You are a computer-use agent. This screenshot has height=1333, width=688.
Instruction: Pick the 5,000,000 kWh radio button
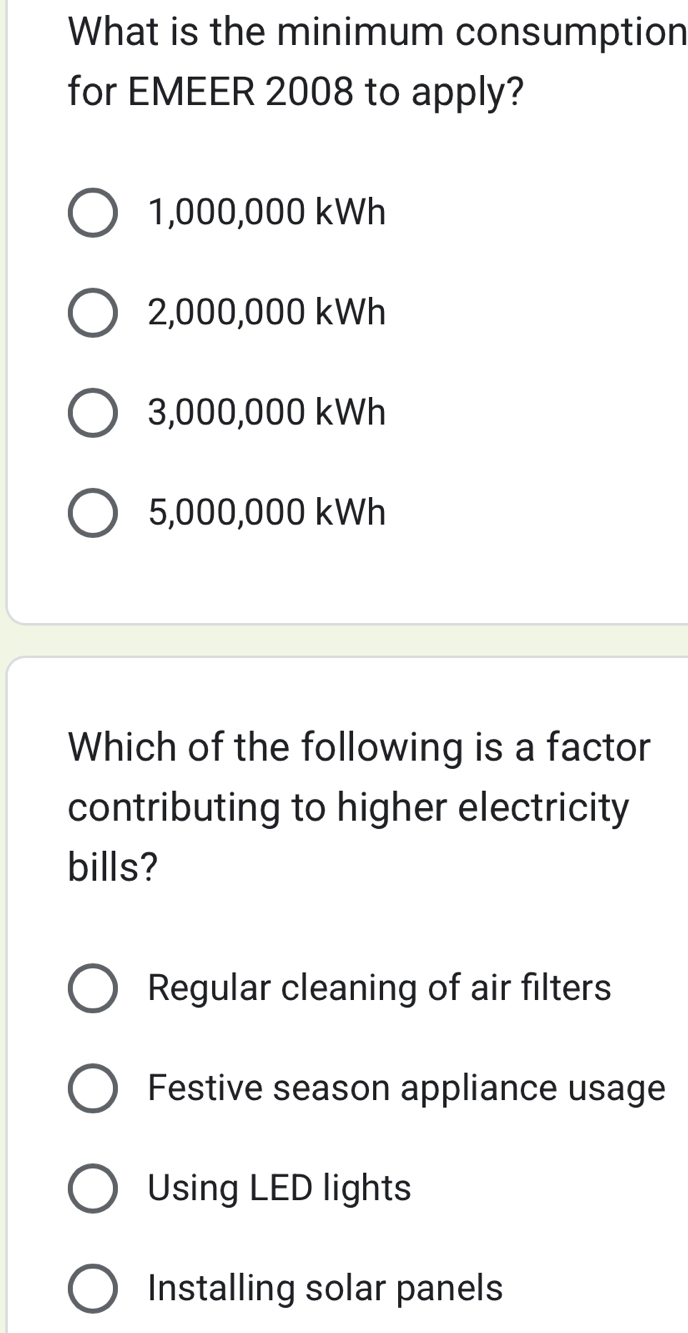point(93,514)
